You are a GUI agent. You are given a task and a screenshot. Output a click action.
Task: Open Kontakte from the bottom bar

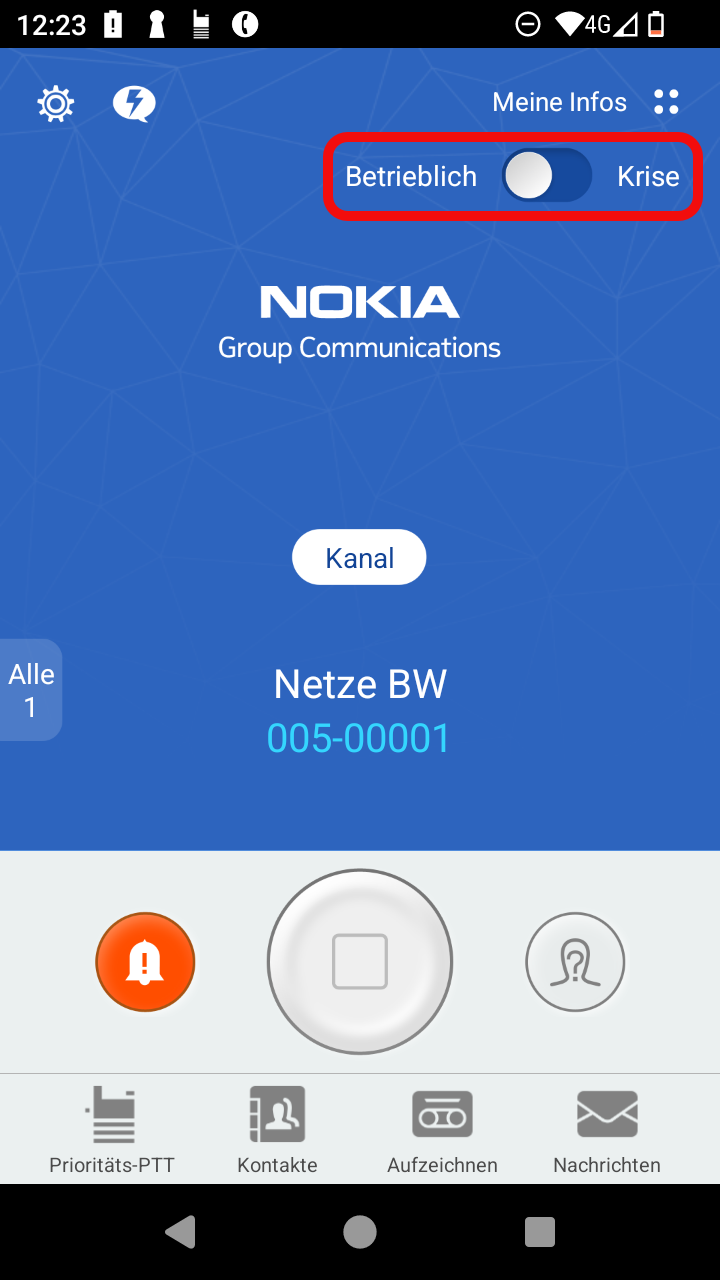click(277, 1128)
